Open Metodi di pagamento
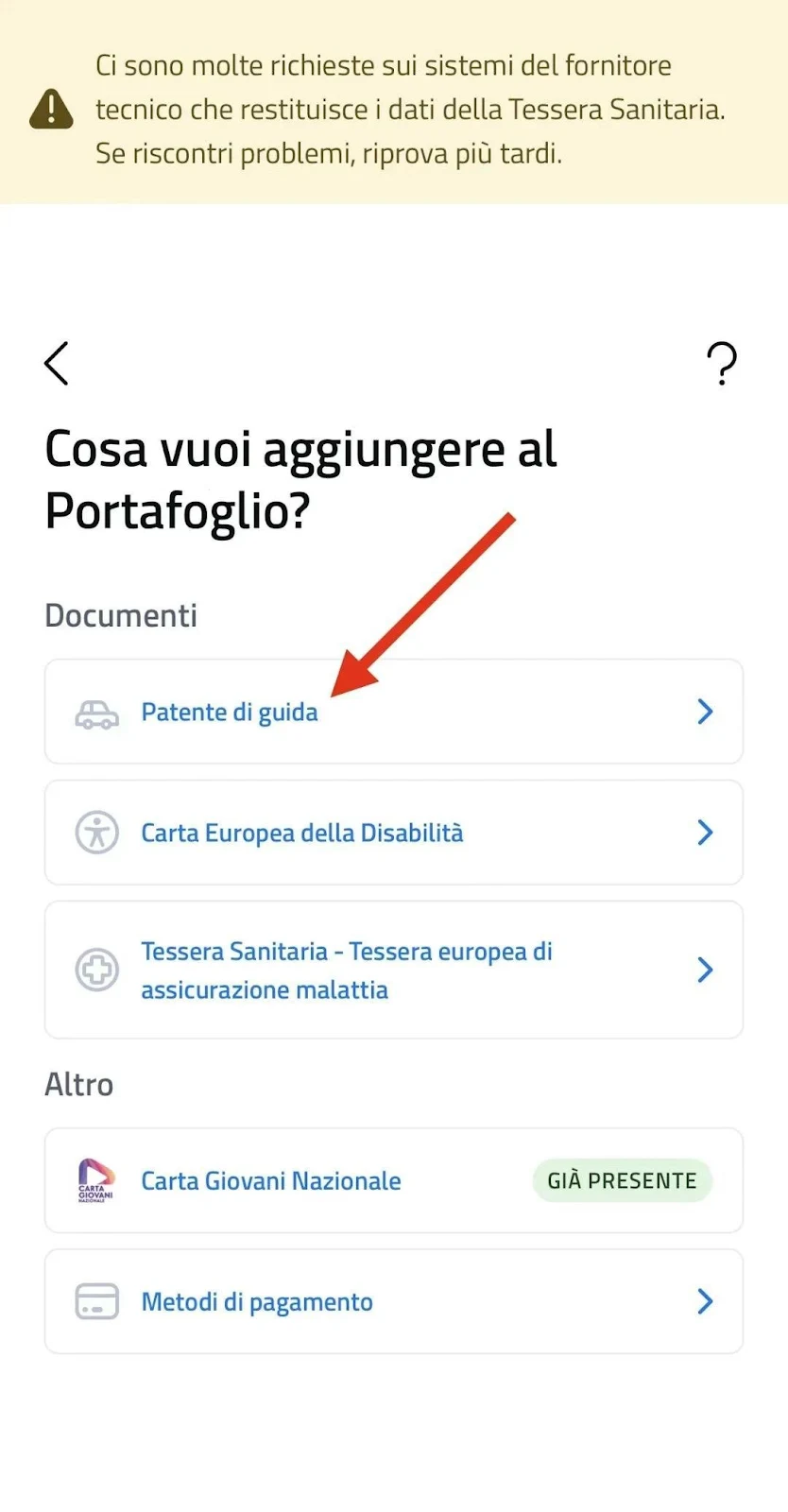Viewport: 788px width, 1512px height. [394, 1301]
